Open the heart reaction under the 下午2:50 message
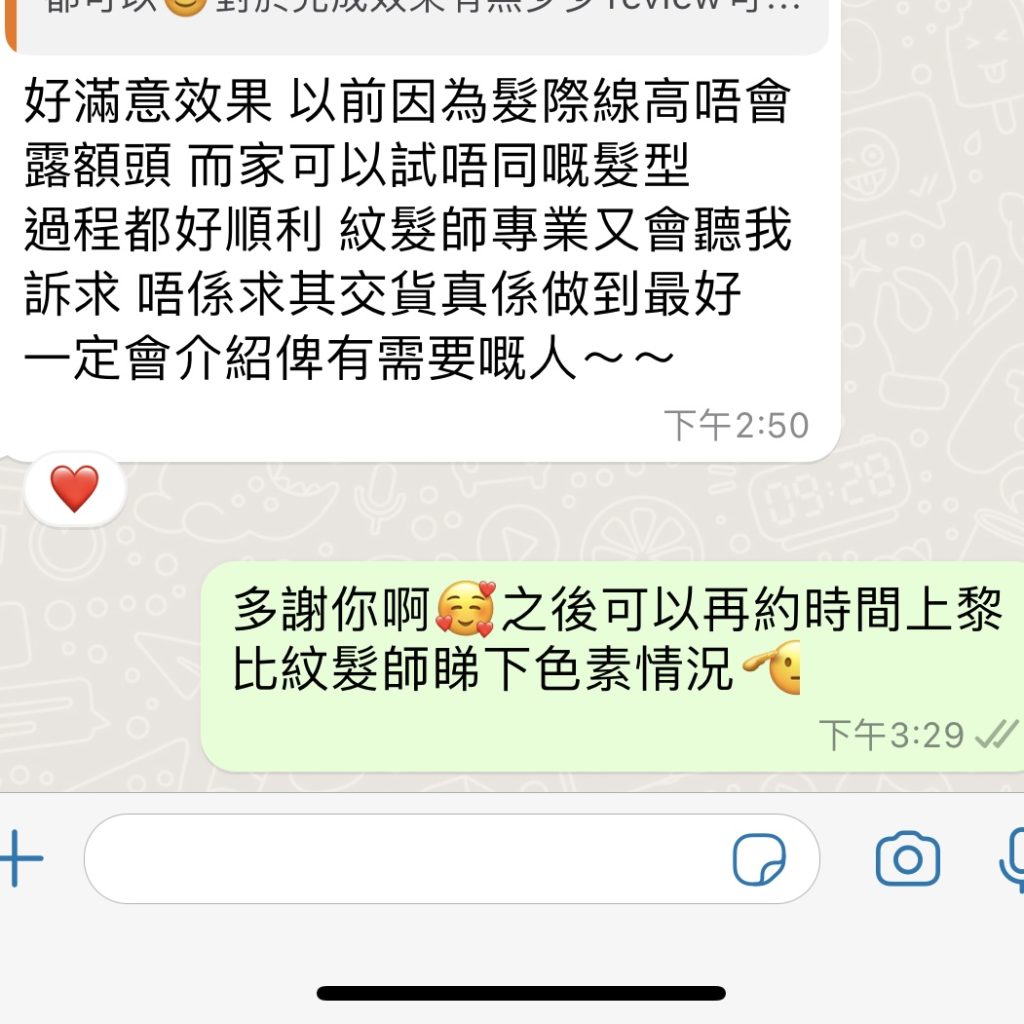 75,489
